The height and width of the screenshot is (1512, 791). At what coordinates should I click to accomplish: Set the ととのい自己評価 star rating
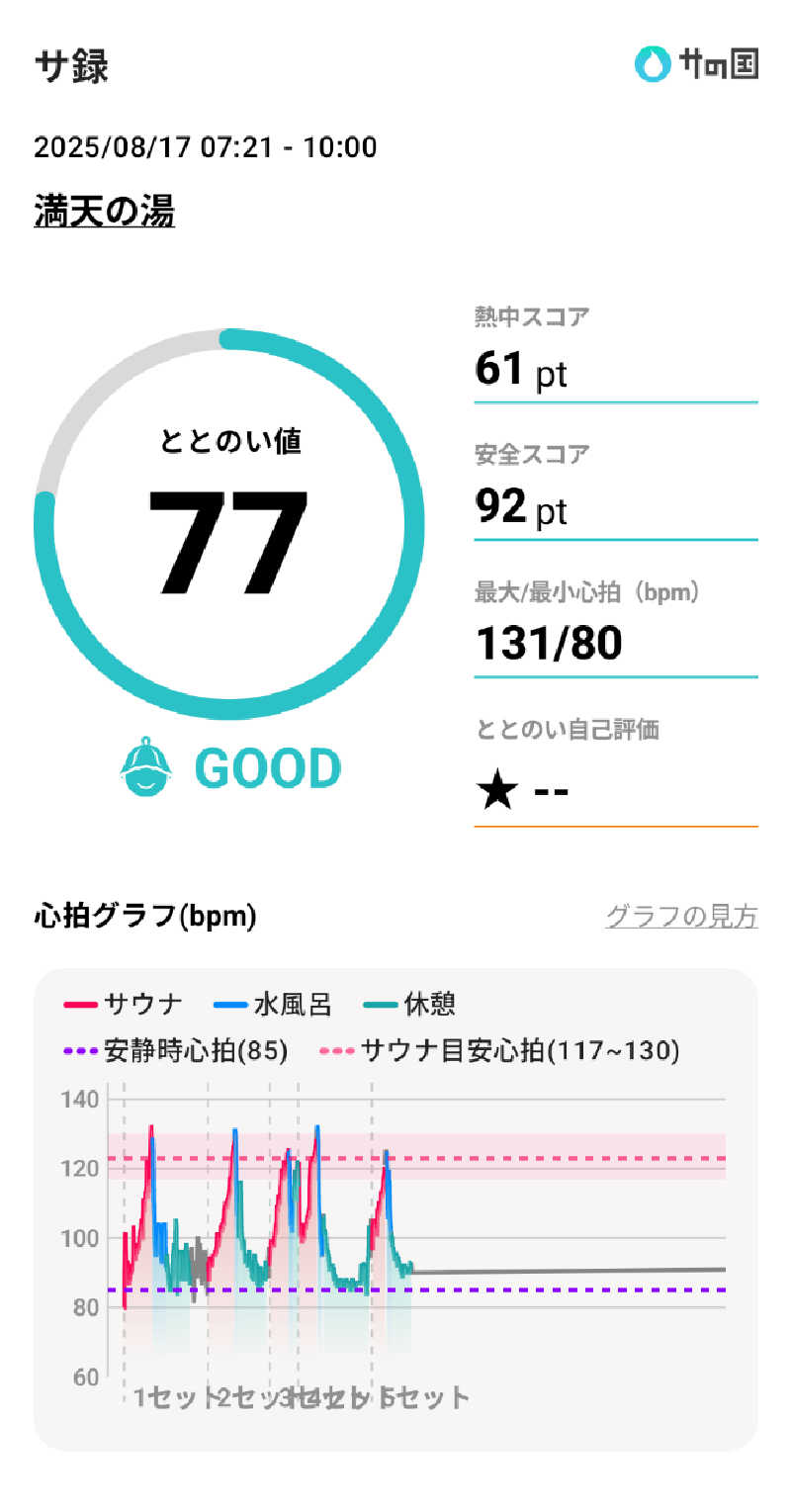[x=522, y=790]
